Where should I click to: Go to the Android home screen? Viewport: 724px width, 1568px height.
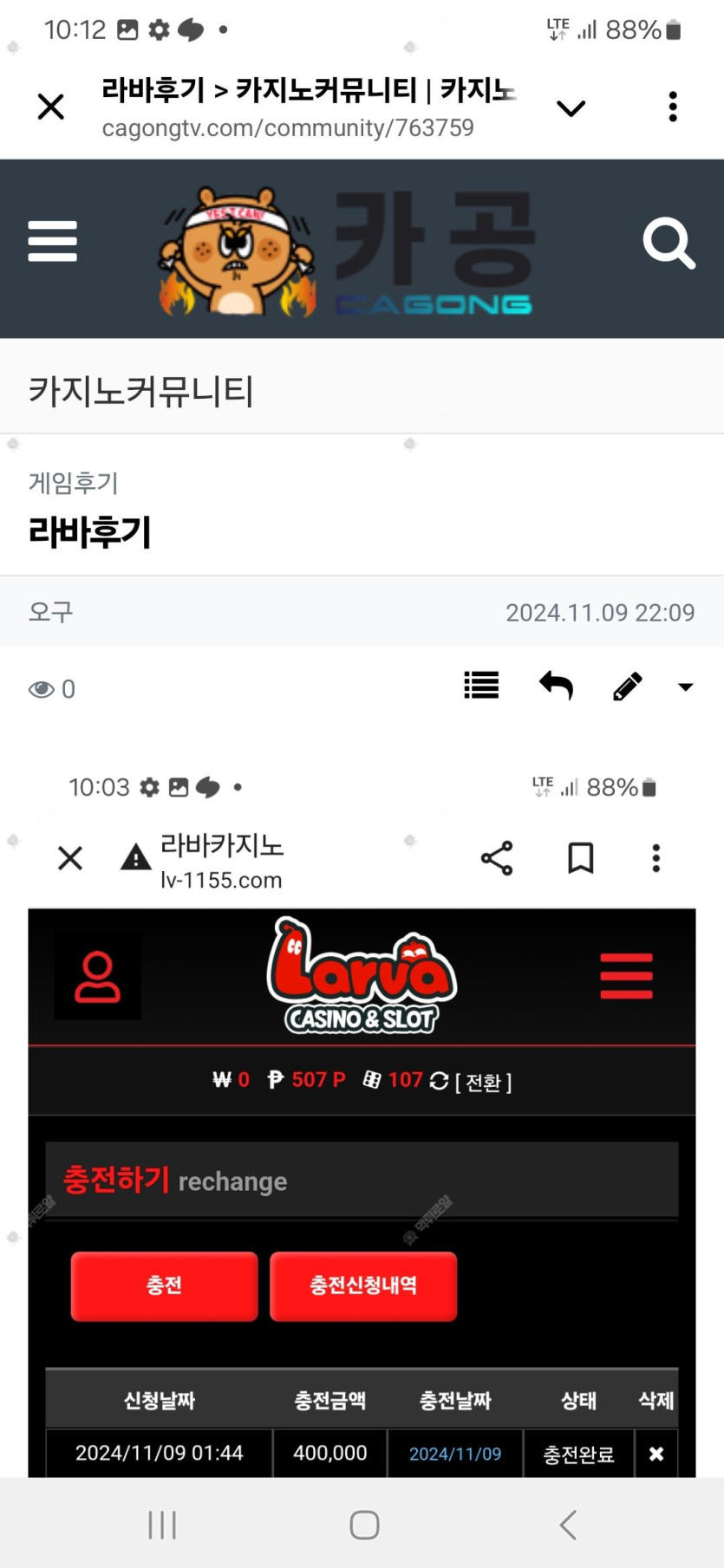(x=364, y=1525)
